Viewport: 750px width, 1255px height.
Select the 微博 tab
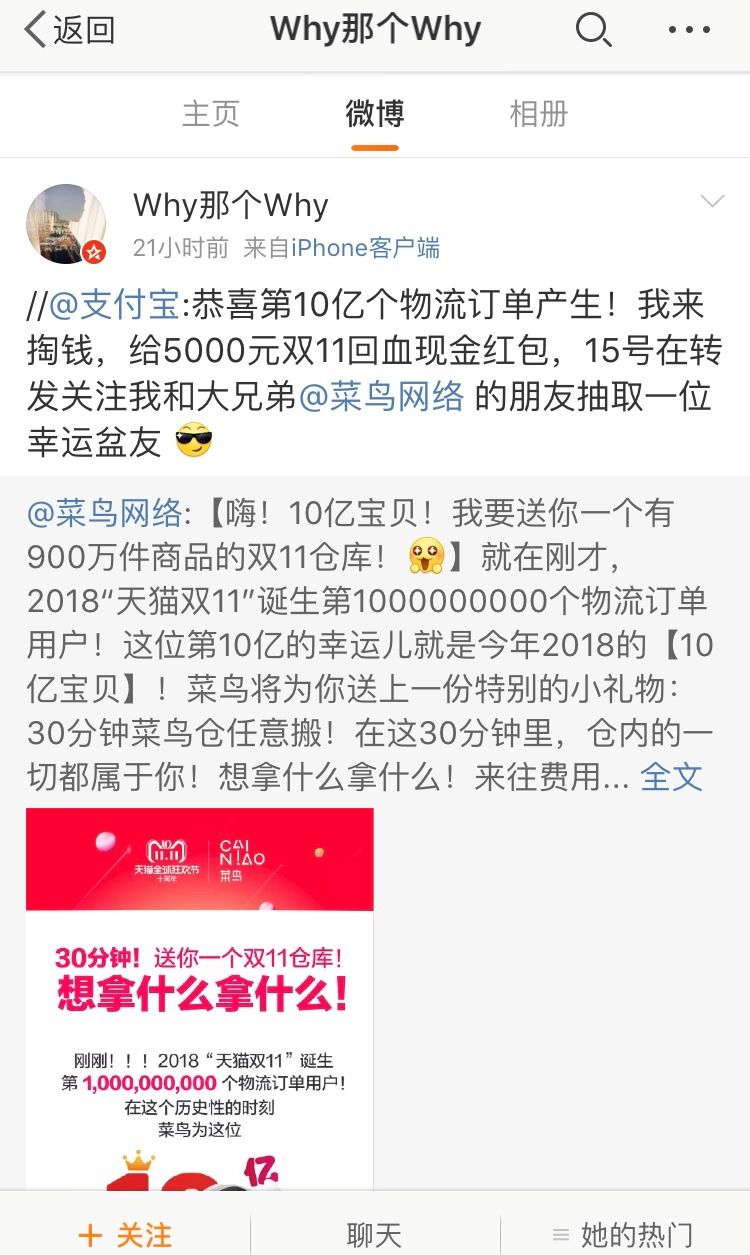pos(375,114)
